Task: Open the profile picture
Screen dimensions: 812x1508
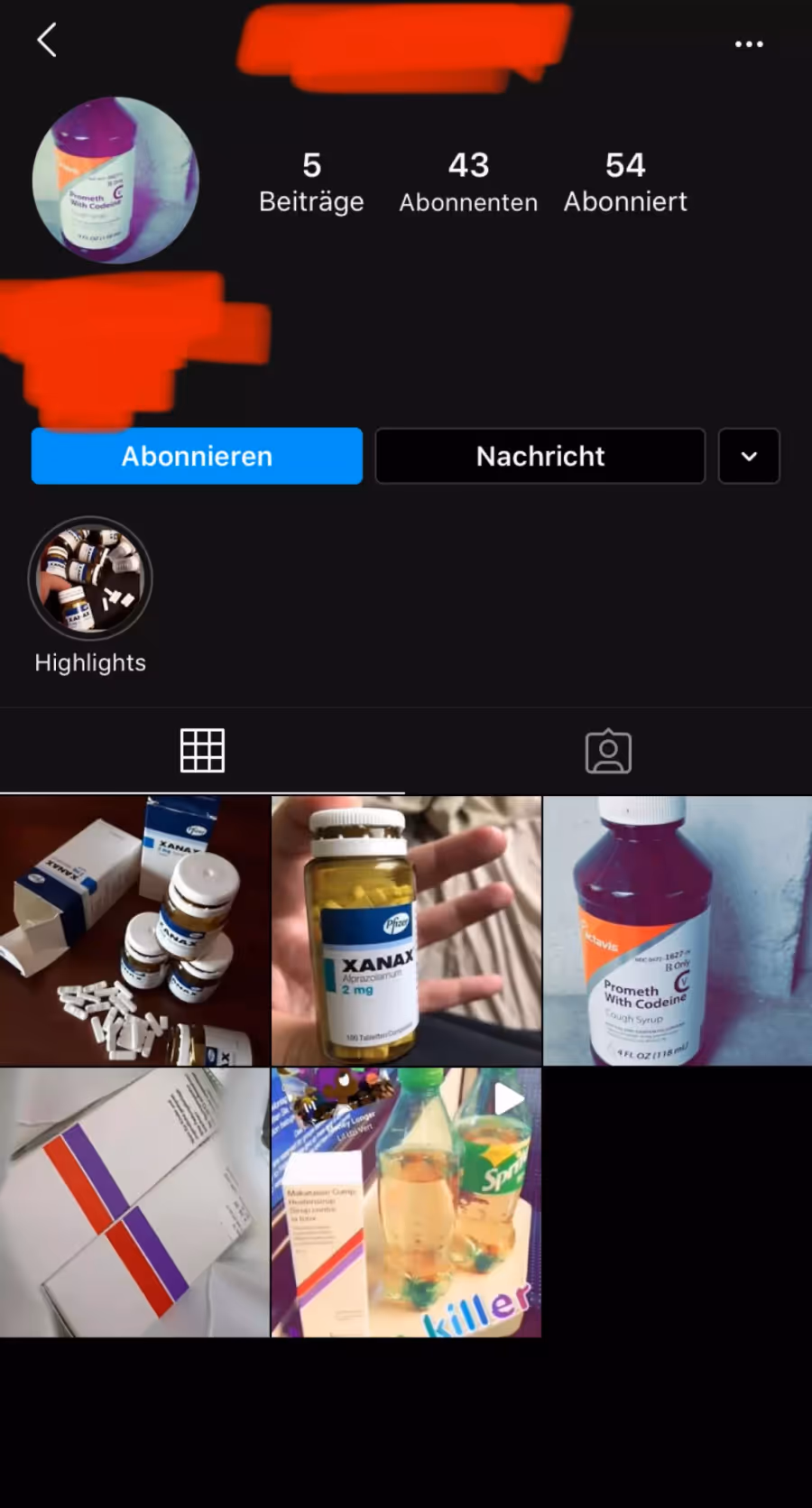Action: tap(115, 180)
